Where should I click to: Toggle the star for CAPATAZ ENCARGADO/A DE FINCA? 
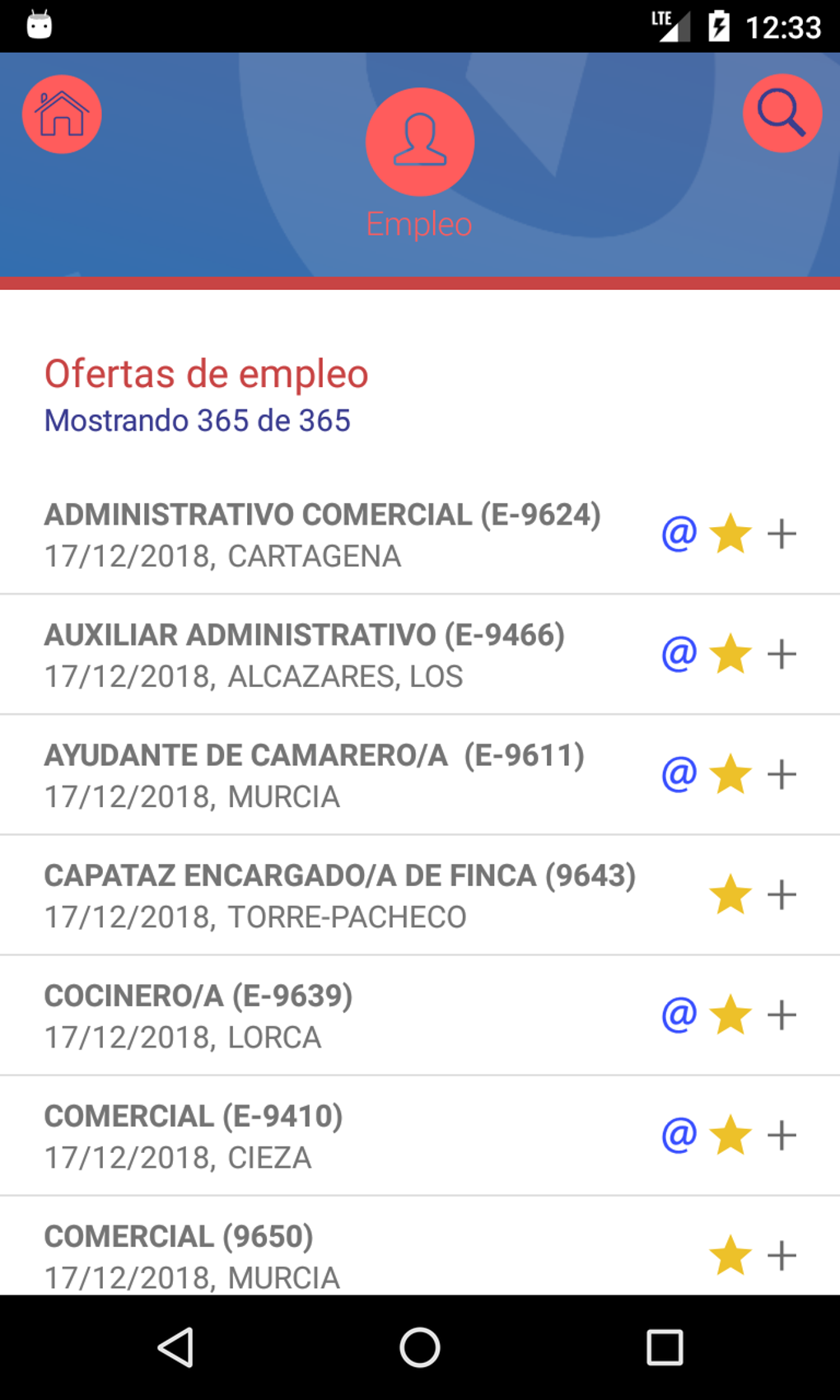coord(730,894)
